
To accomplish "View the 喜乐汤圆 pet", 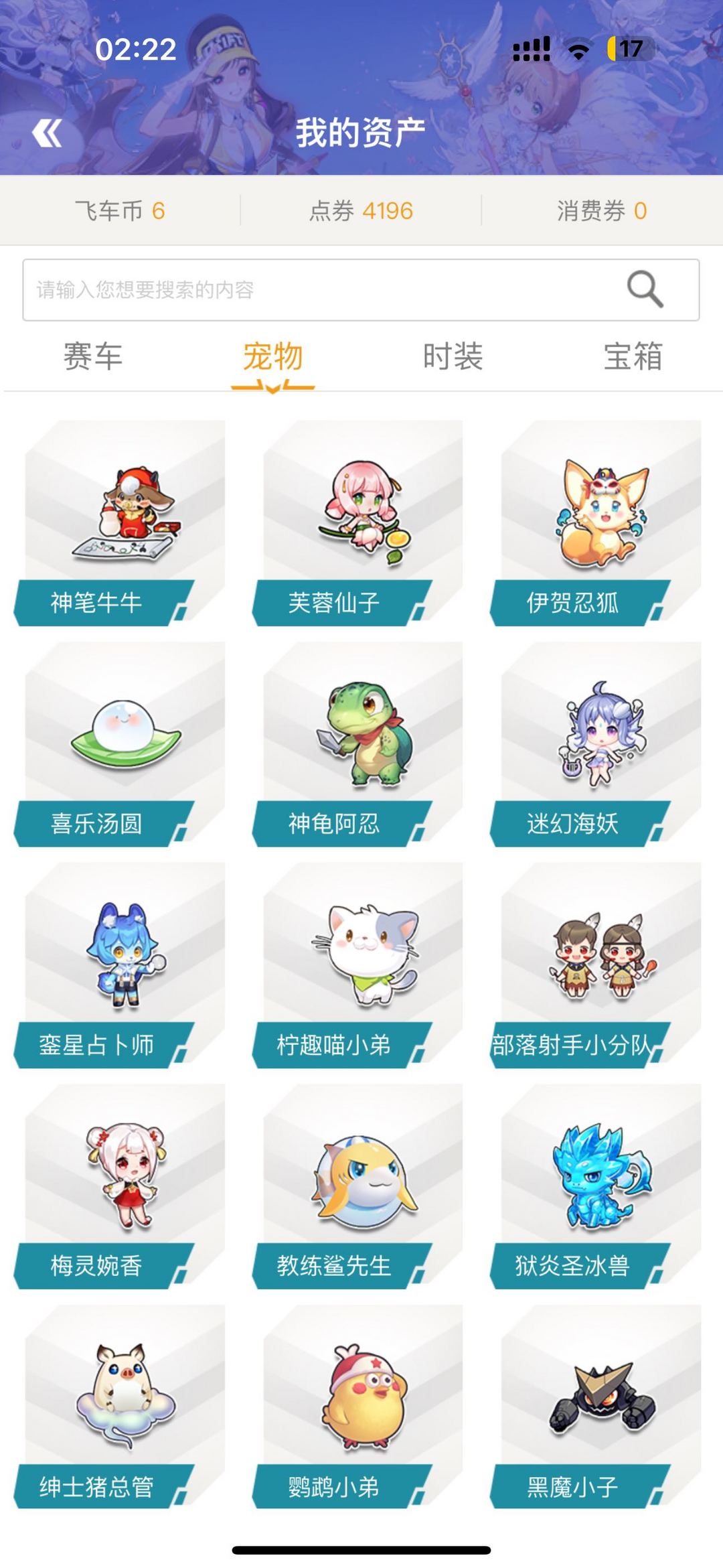I will point(120,744).
